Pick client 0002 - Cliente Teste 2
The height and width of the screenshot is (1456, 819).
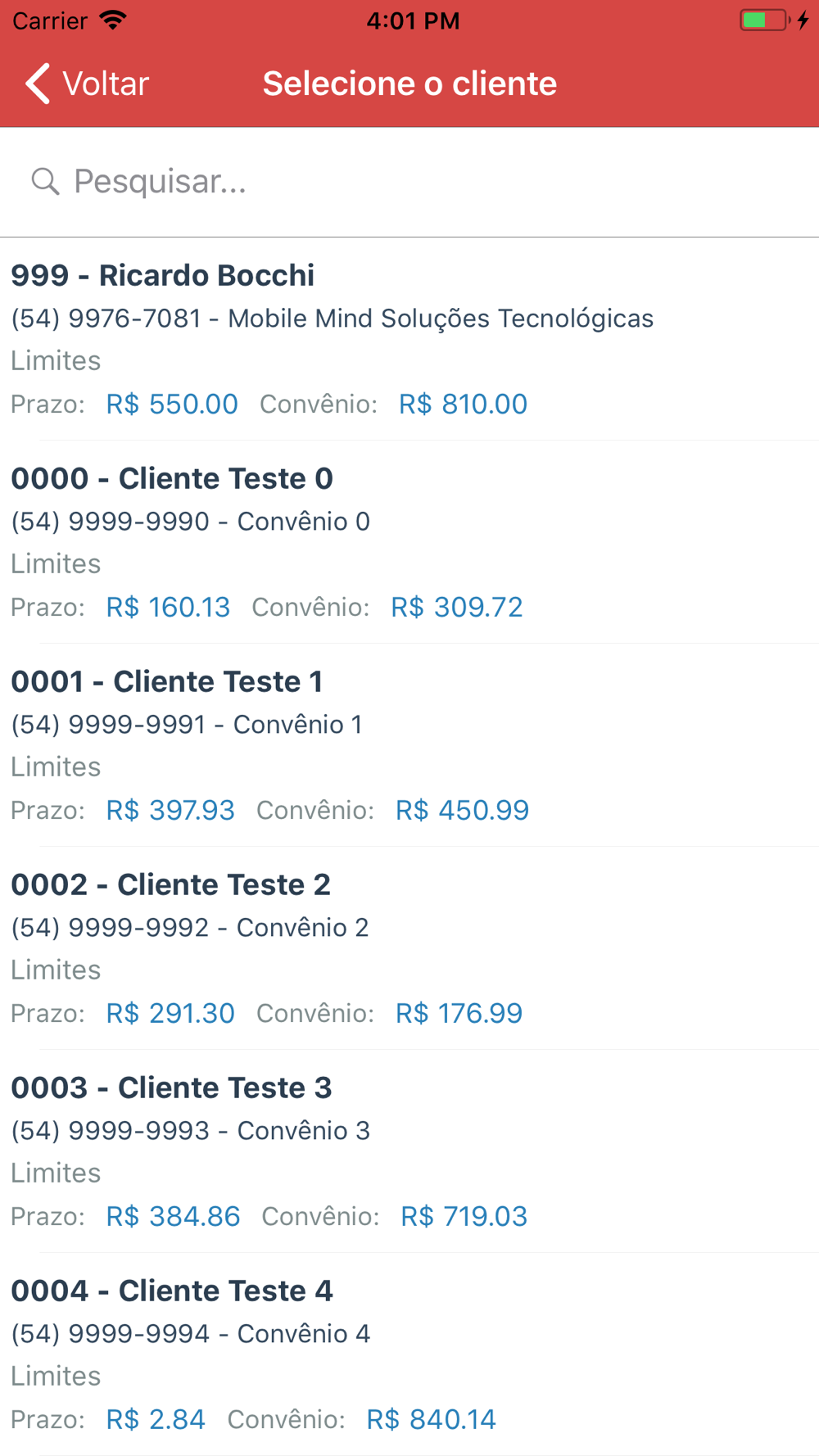(x=409, y=948)
